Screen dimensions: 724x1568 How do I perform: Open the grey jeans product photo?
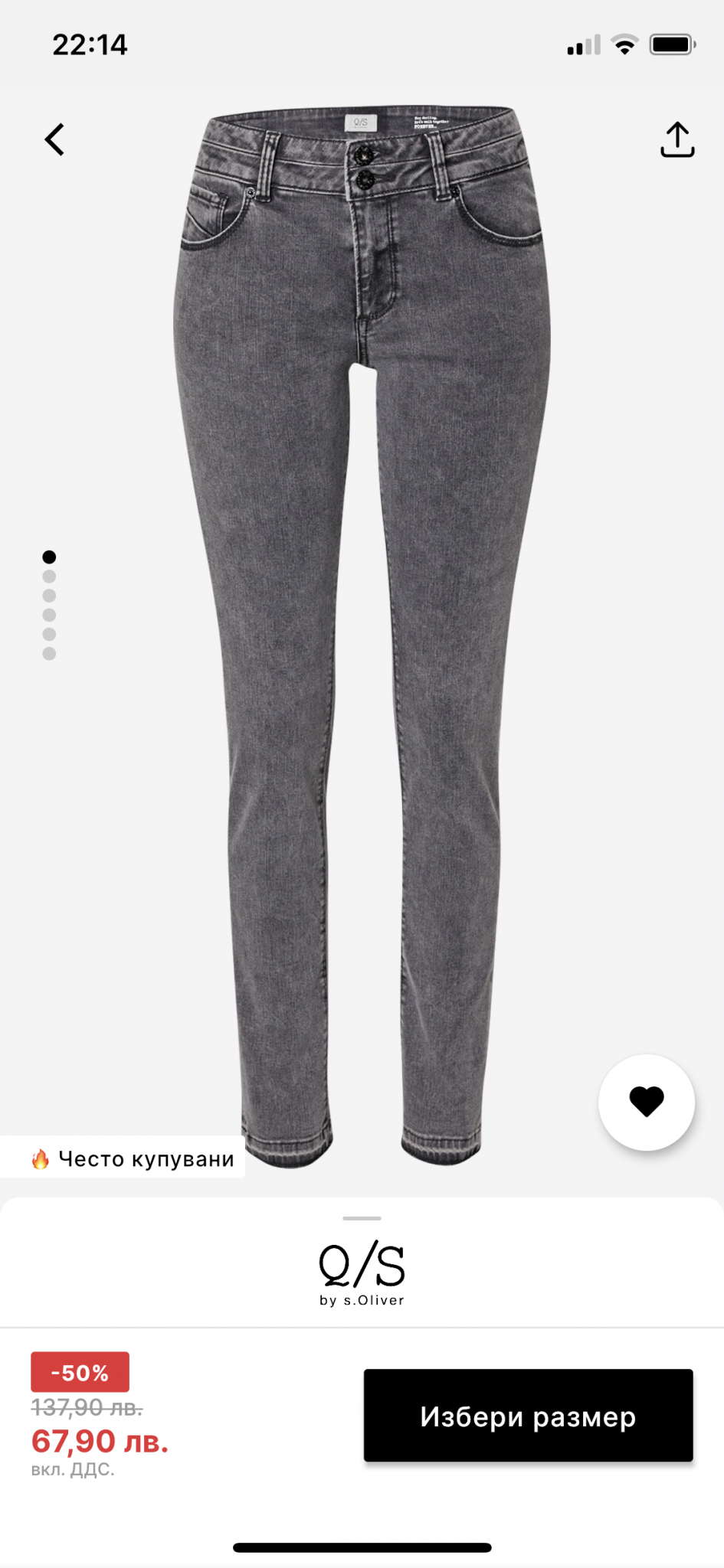coord(362,635)
